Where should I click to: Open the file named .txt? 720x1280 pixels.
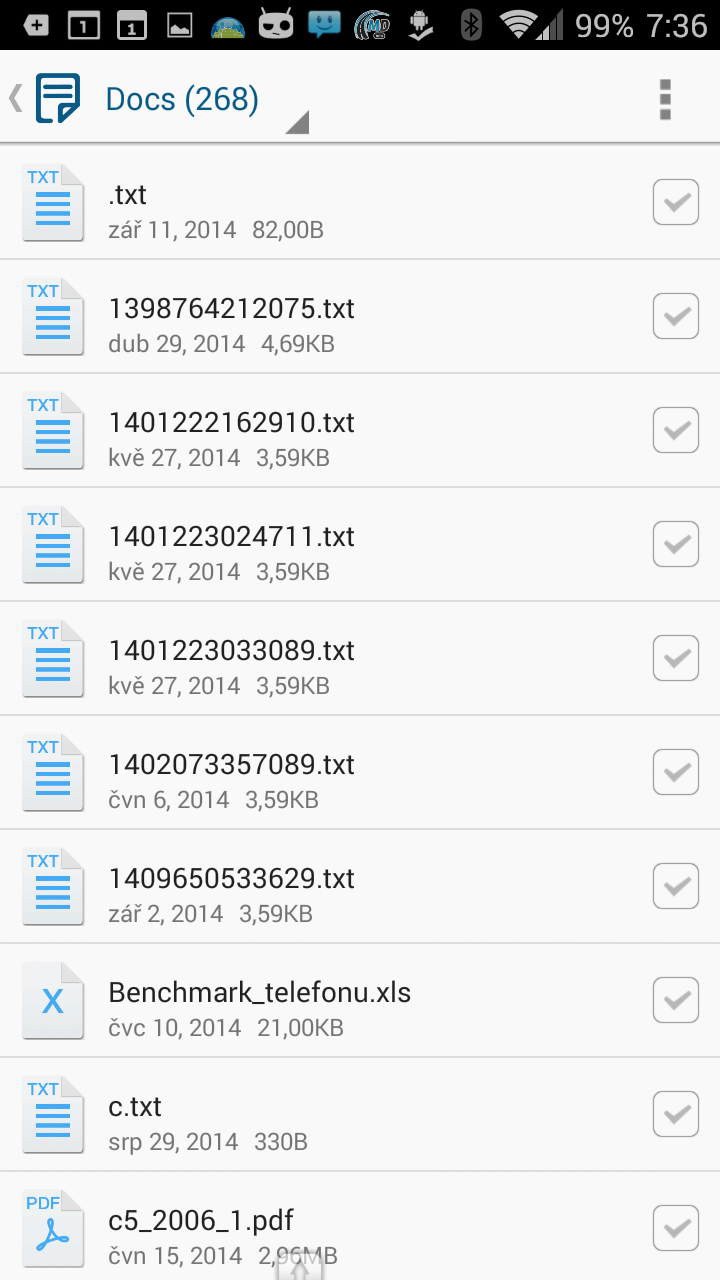360,203
